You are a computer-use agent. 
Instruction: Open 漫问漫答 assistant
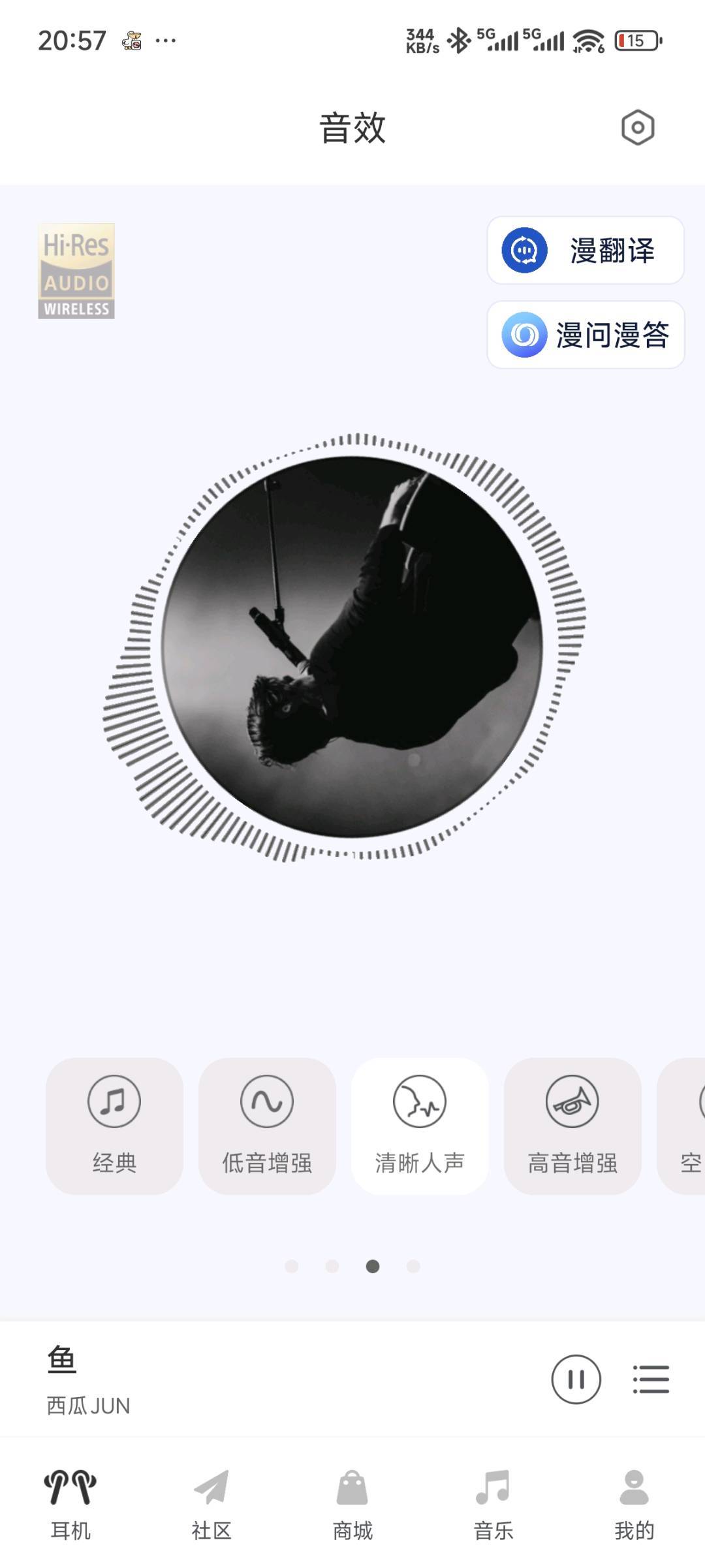click(586, 335)
